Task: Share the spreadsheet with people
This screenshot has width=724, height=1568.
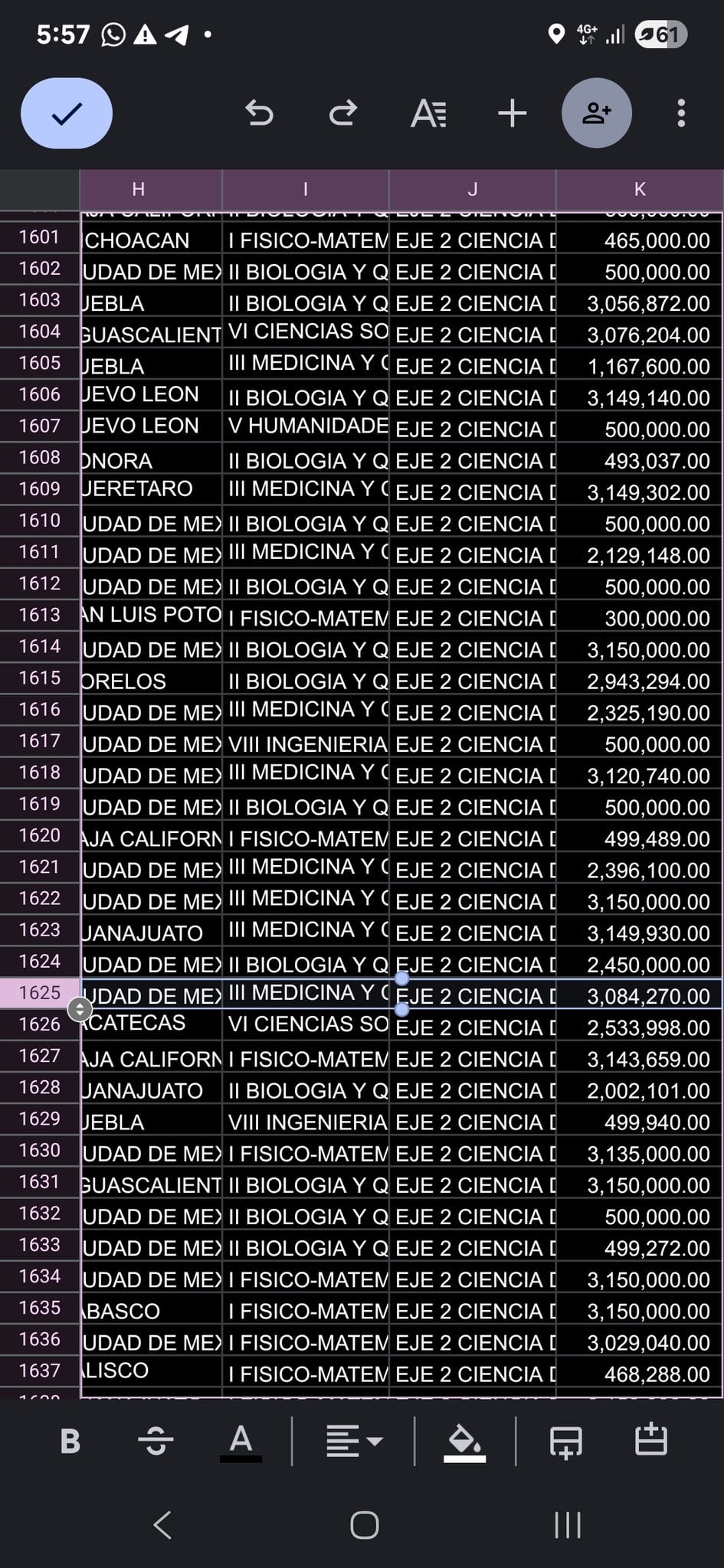Action: pyautogui.click(x=596, y=113)
